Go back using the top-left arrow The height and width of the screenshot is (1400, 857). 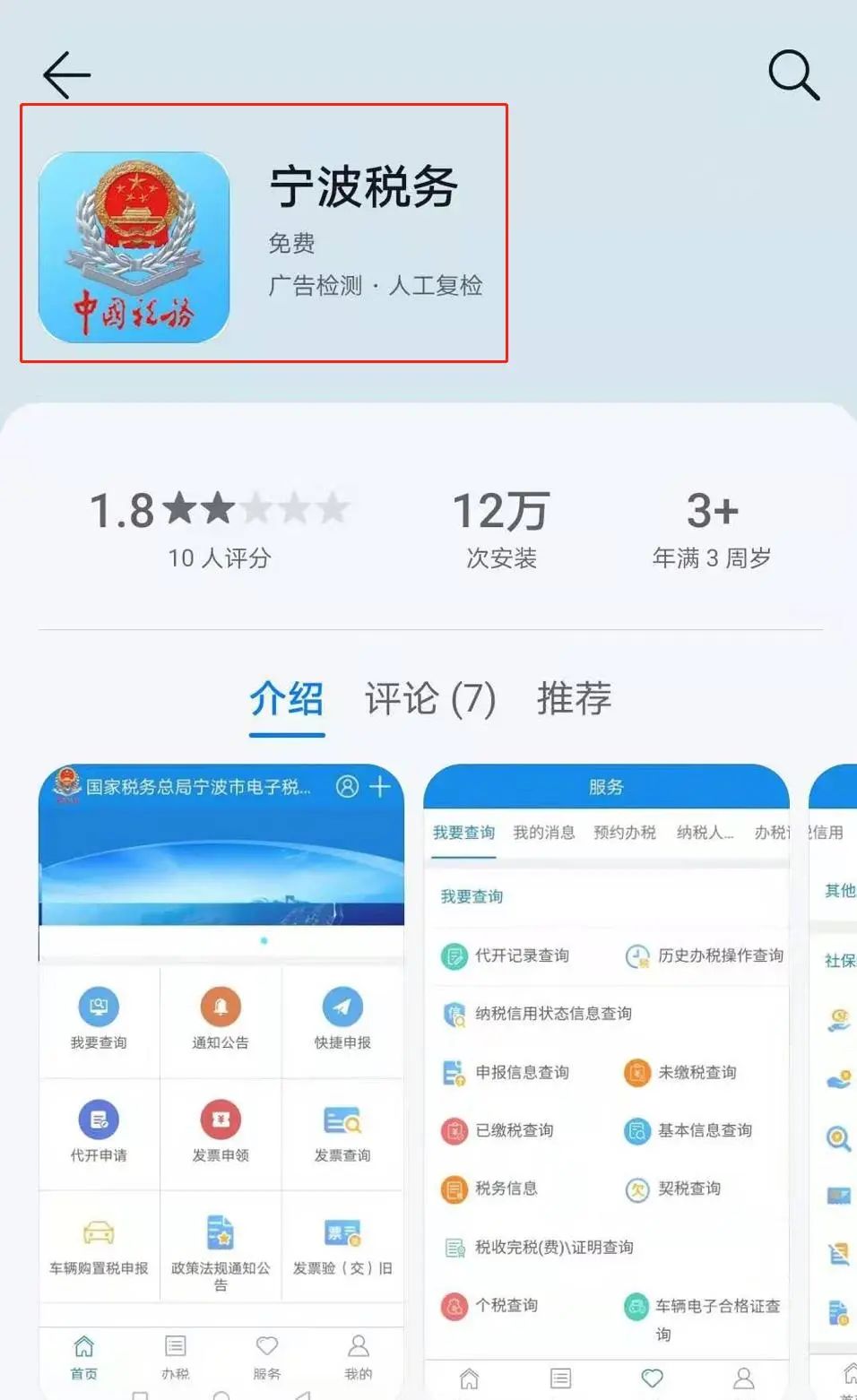(x=67, y=74)
